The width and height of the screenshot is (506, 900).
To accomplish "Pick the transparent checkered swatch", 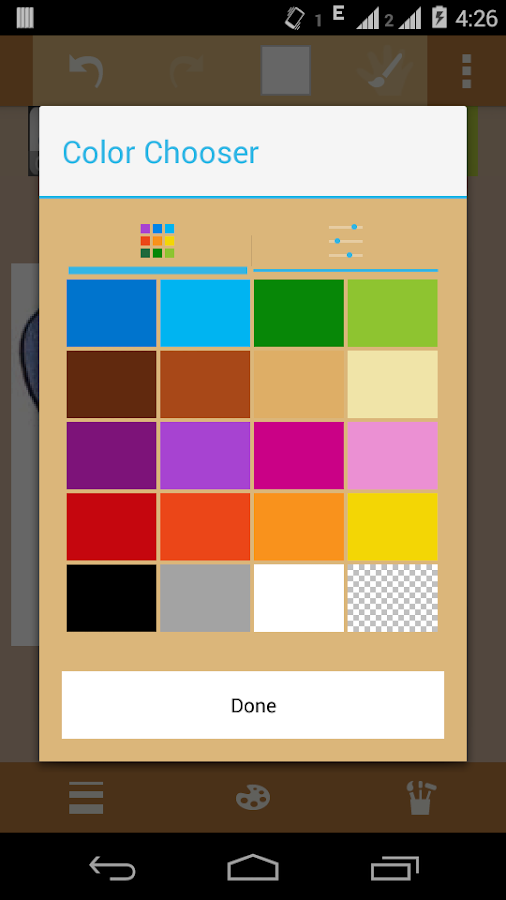I will click(x=392, y=598).
